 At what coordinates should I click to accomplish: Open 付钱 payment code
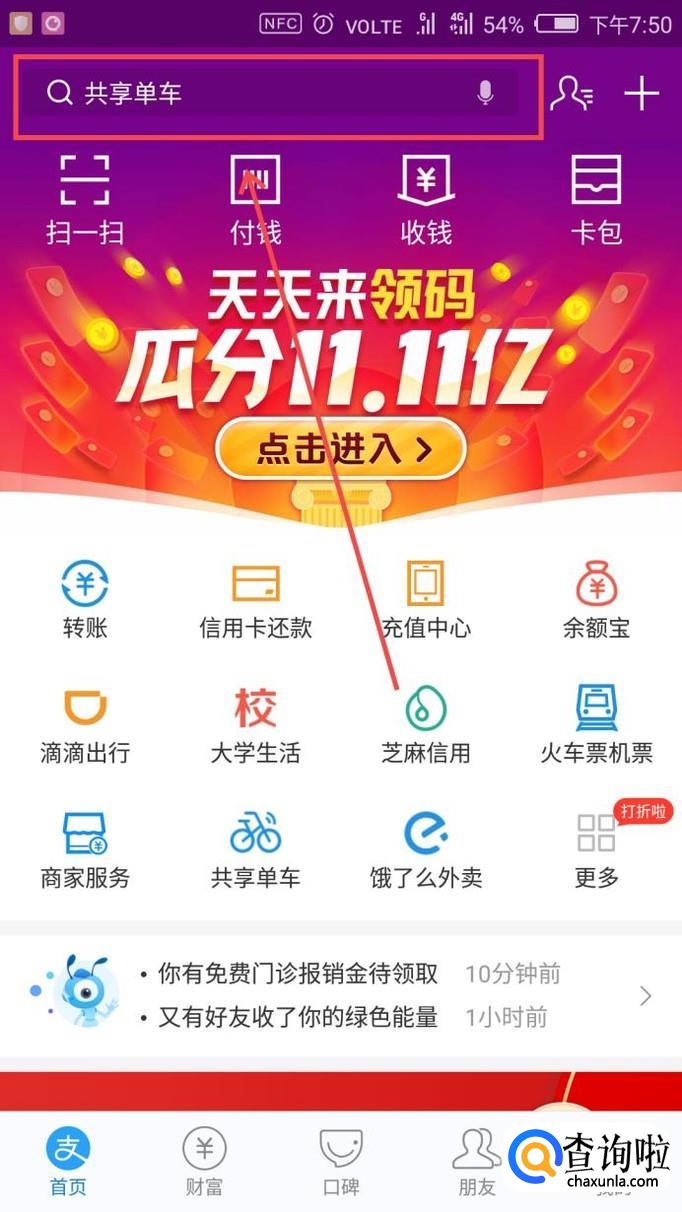pos(255,199)
